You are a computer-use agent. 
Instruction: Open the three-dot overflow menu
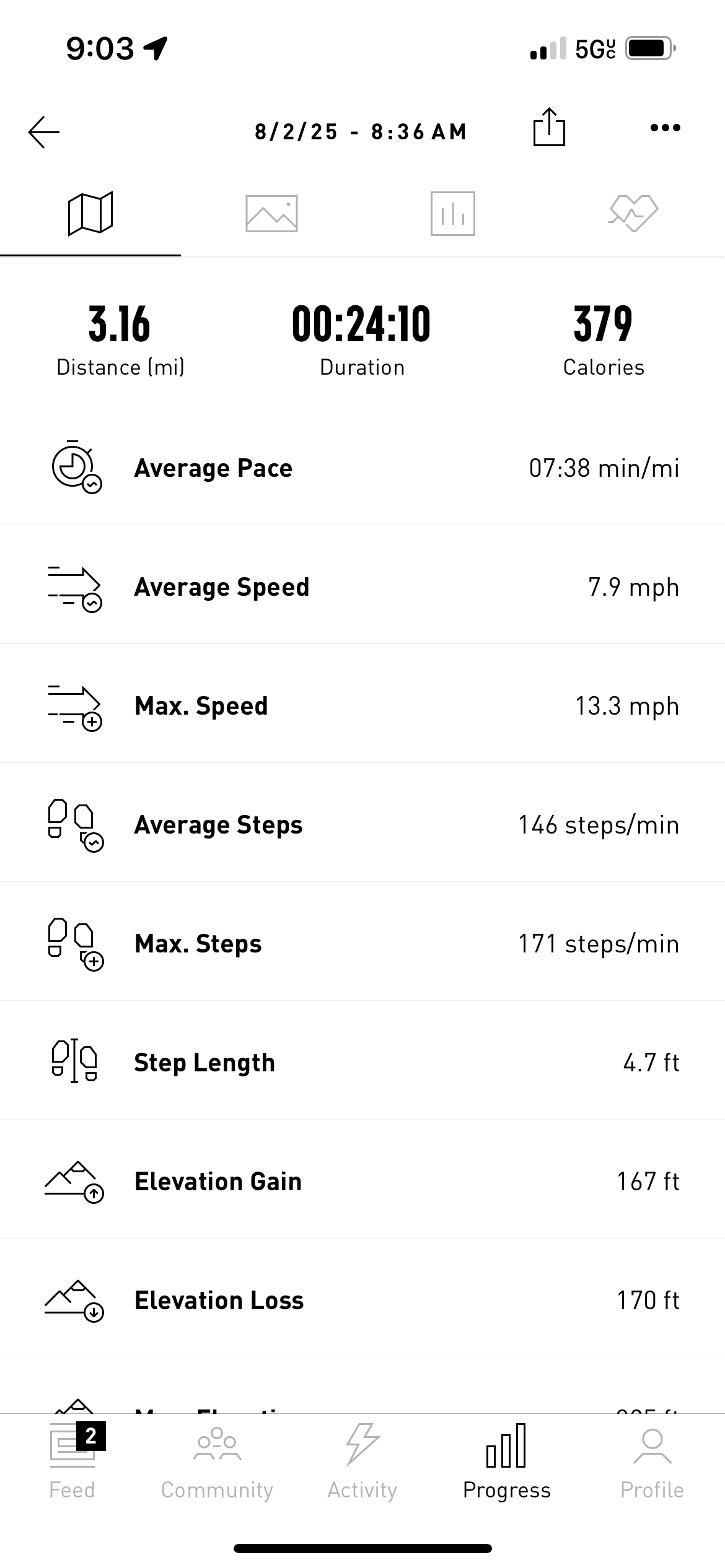(x=666, y=128)
